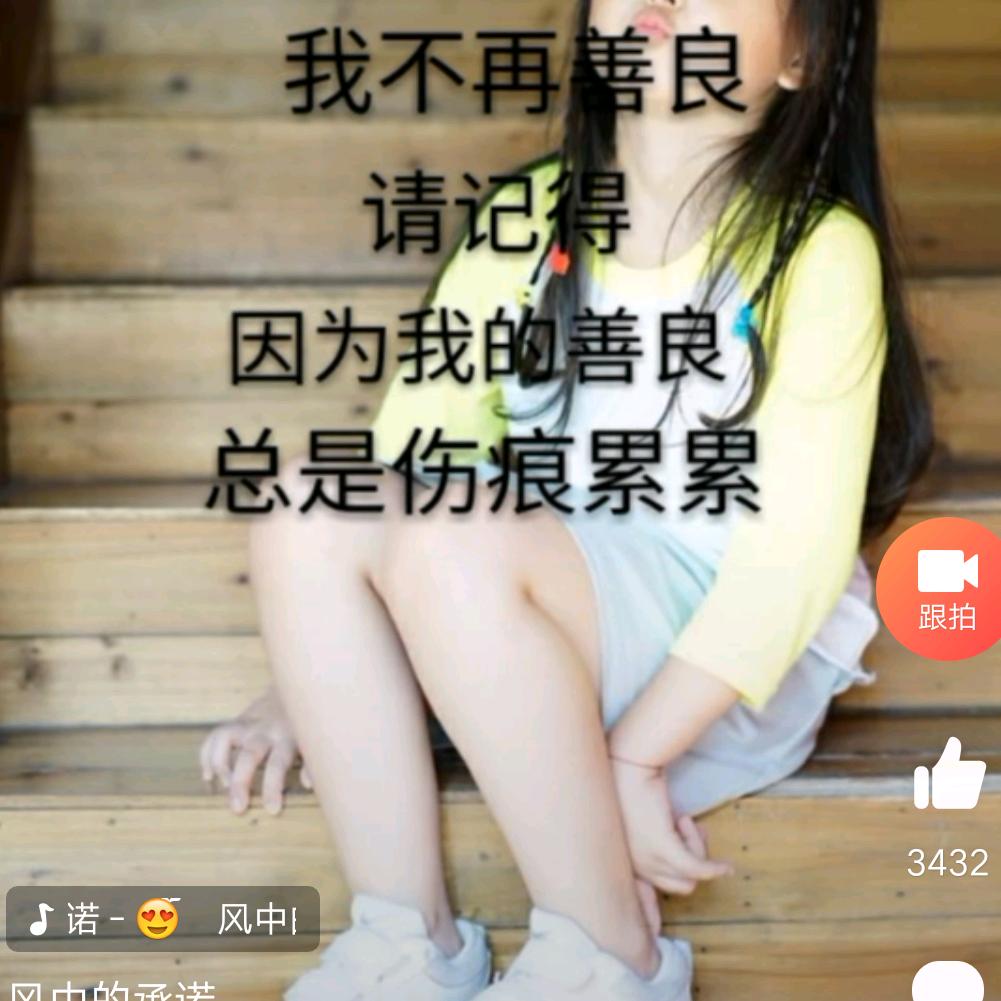Like this video with the thumbs-up icon

[949, 775]
